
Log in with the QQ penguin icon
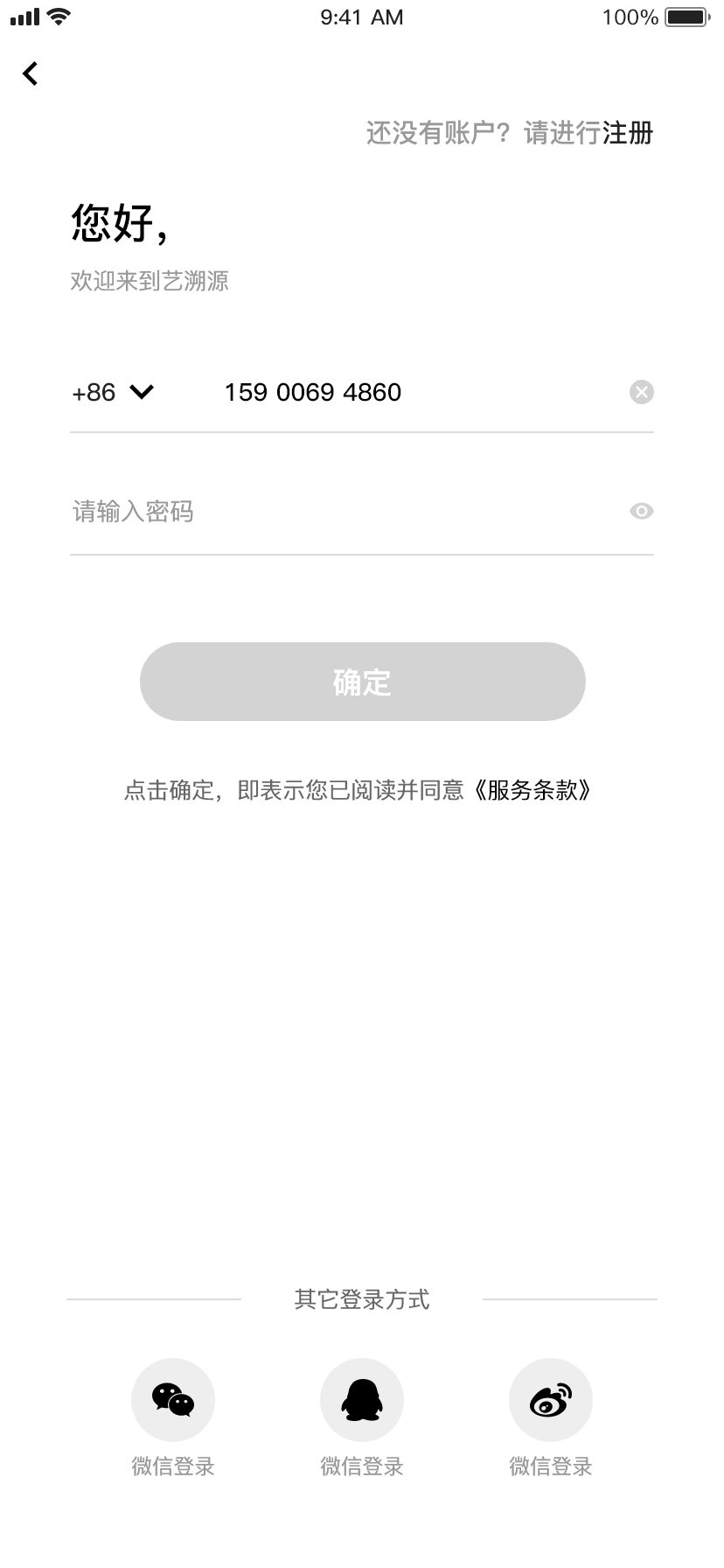362,1400
